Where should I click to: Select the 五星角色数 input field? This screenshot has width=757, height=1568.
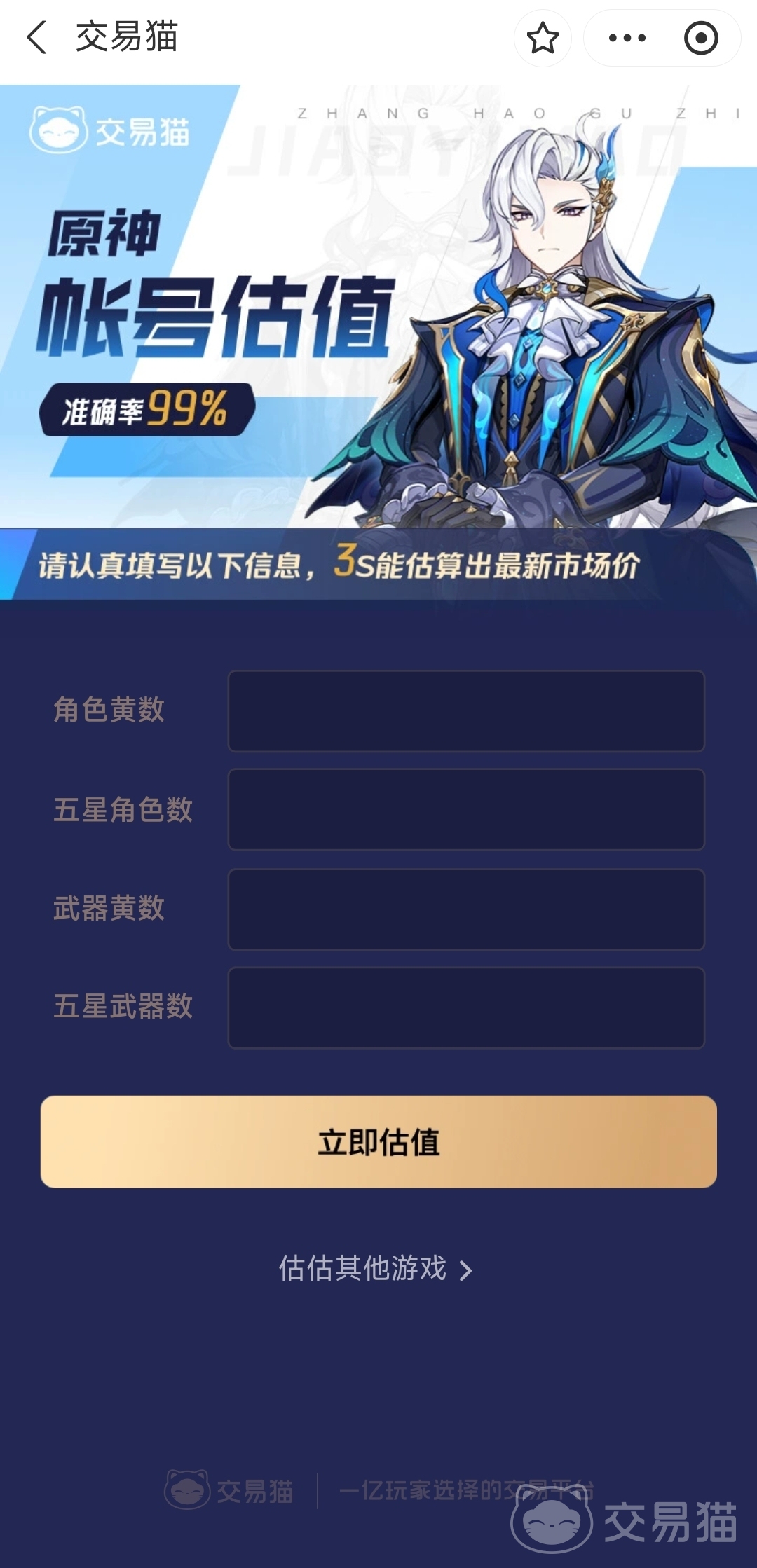466,810
